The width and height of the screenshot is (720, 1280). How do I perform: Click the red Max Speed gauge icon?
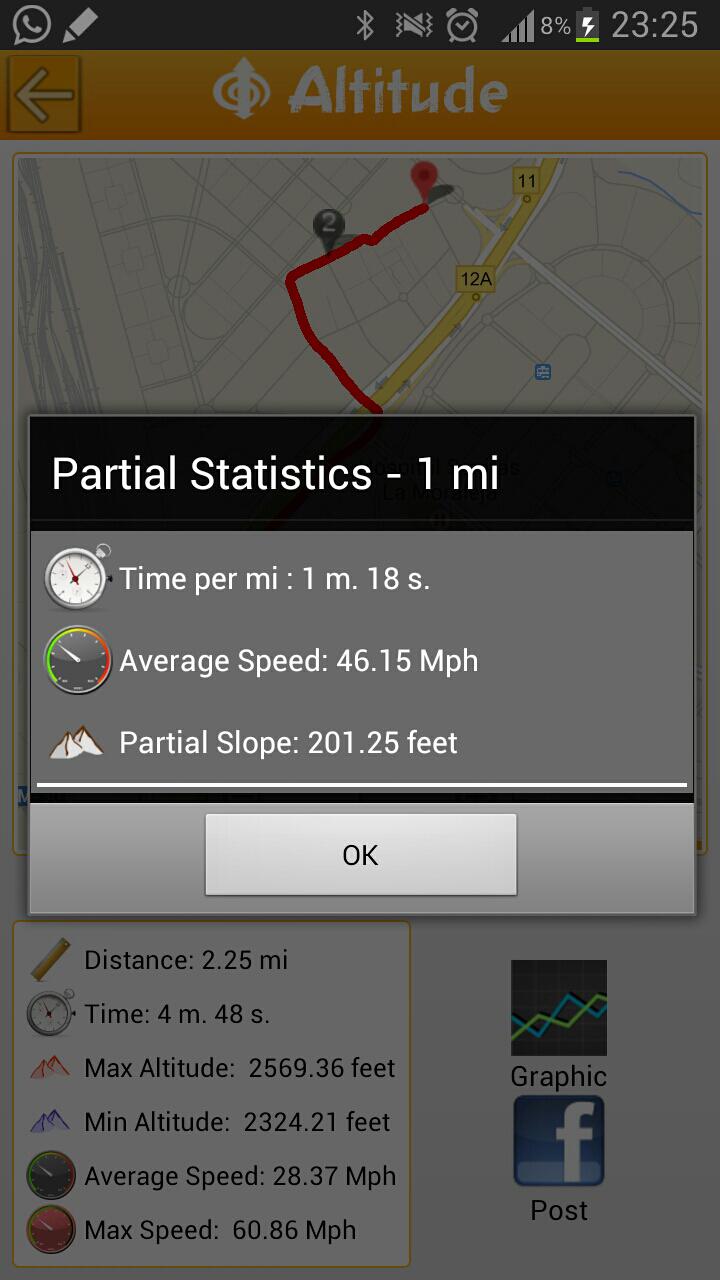48,1230
